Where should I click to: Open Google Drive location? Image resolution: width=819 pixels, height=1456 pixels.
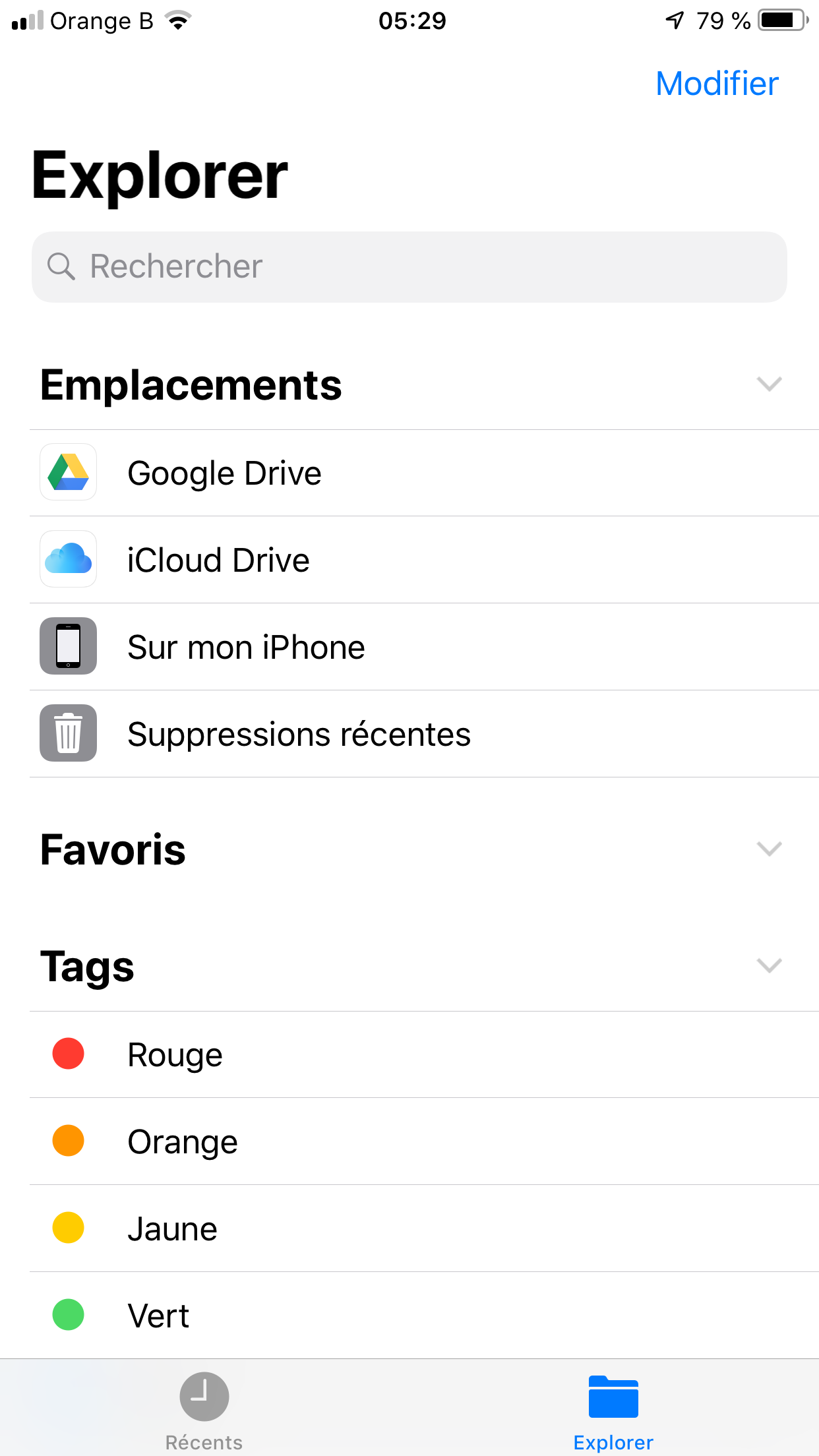[224, 473]
